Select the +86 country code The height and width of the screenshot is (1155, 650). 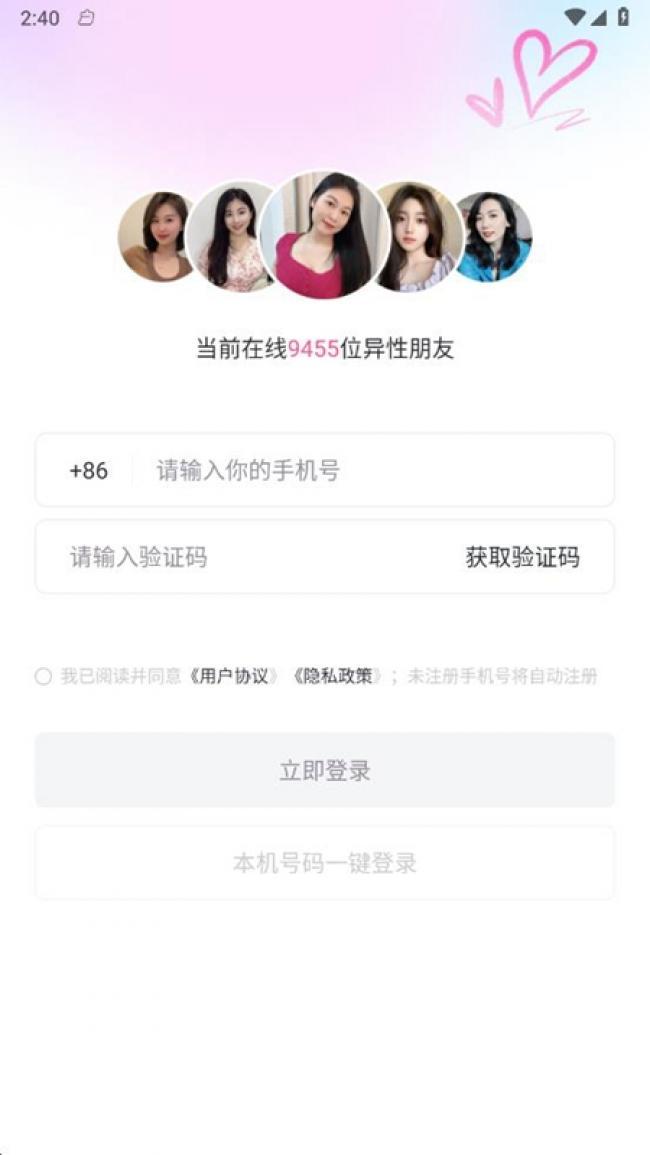[x=89, y=470]
